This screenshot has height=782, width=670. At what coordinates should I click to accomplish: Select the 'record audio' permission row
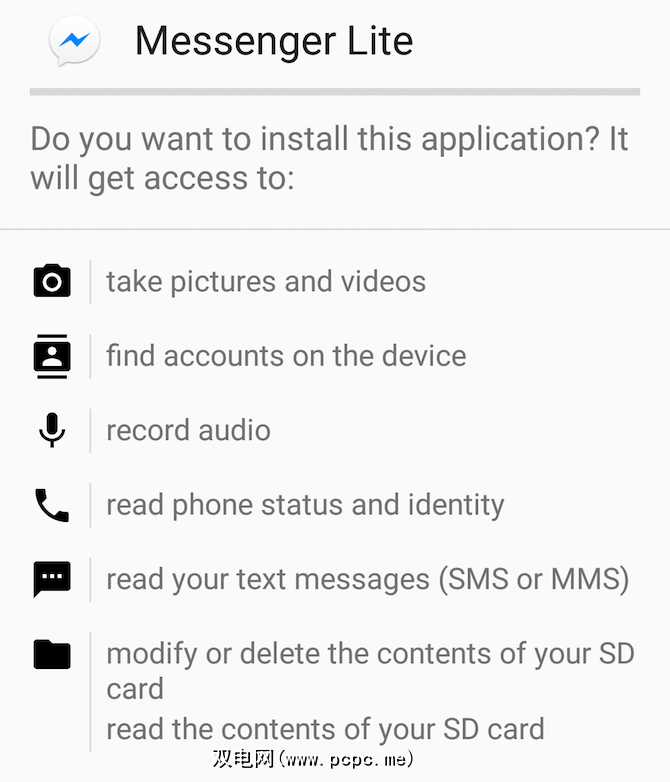pos(188,431)
